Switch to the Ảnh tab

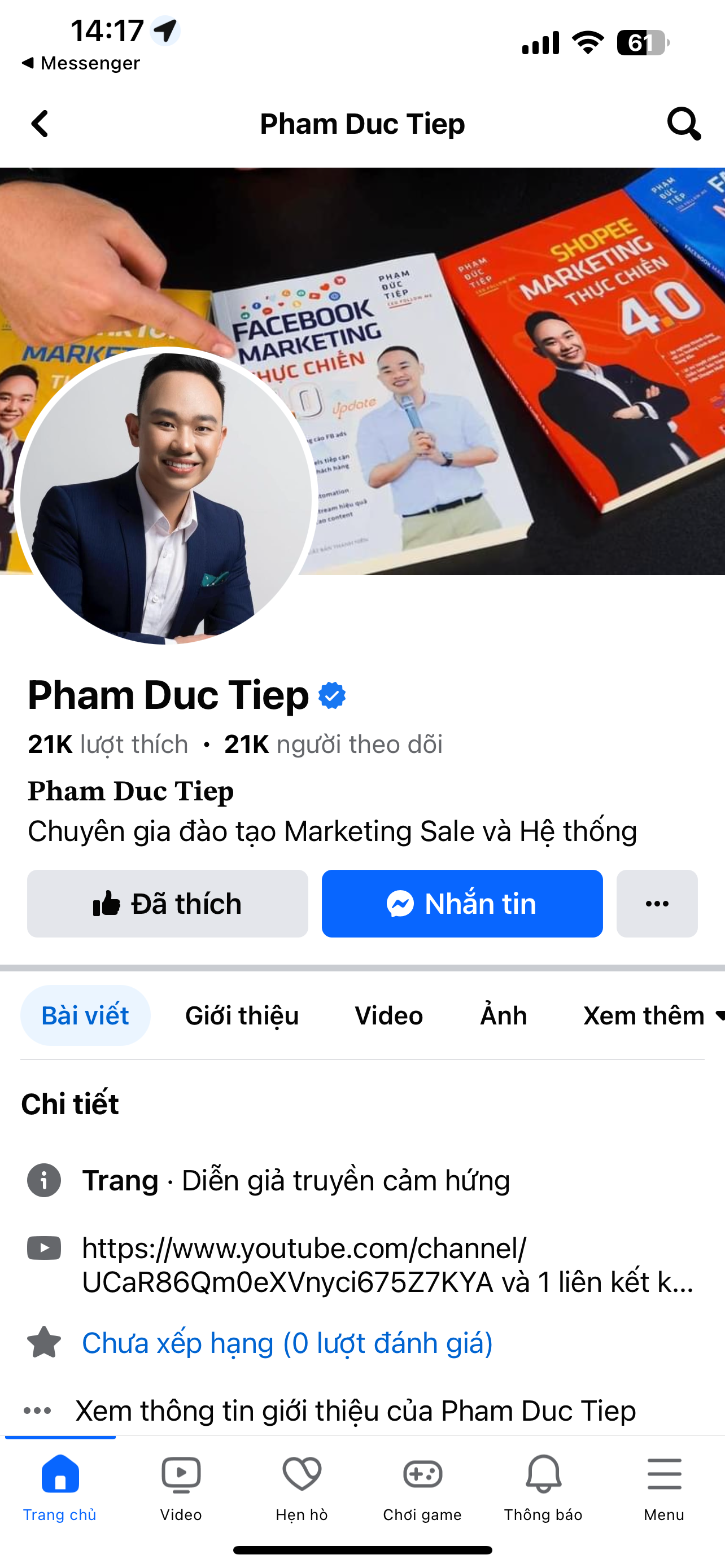pyautogui.click(x=504, y=1015)
